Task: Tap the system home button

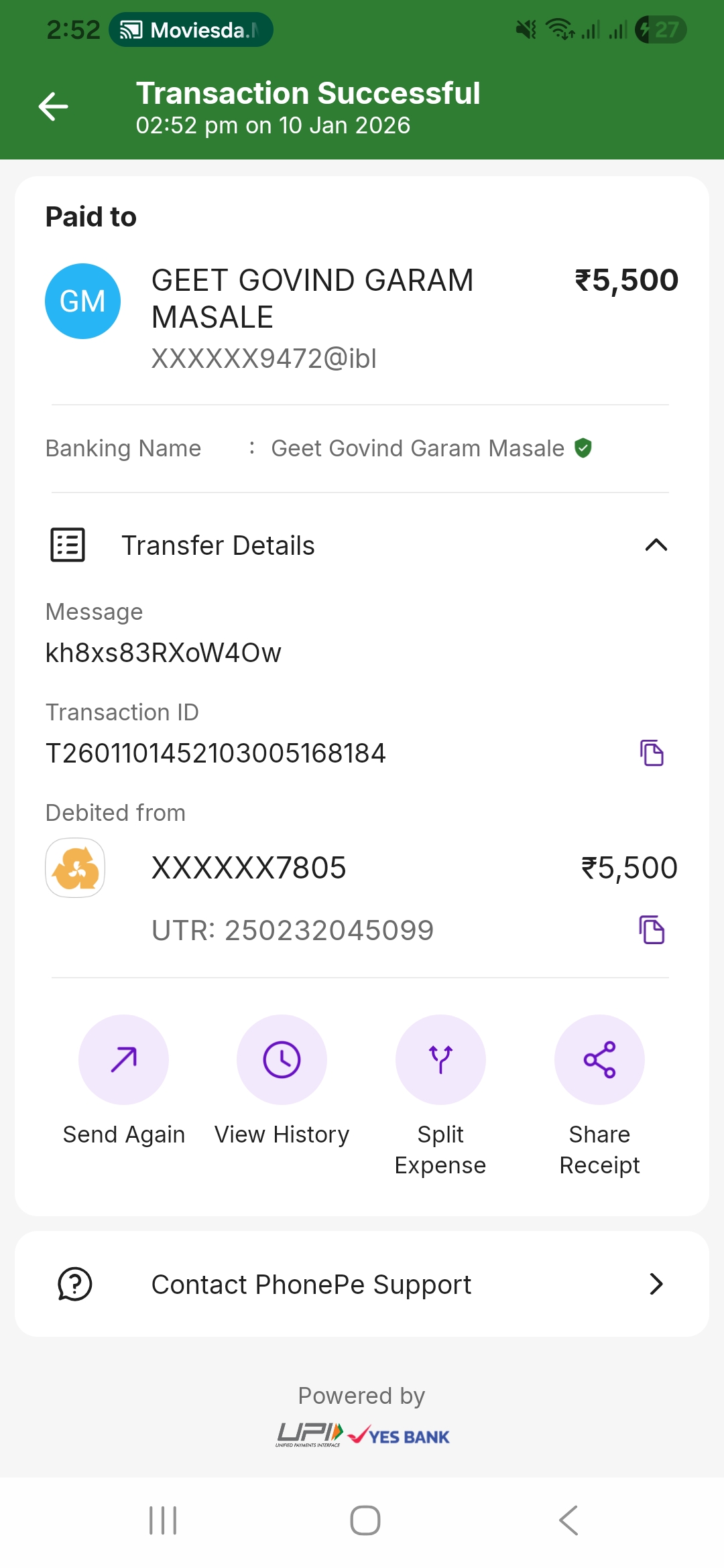Action: 365,1520
